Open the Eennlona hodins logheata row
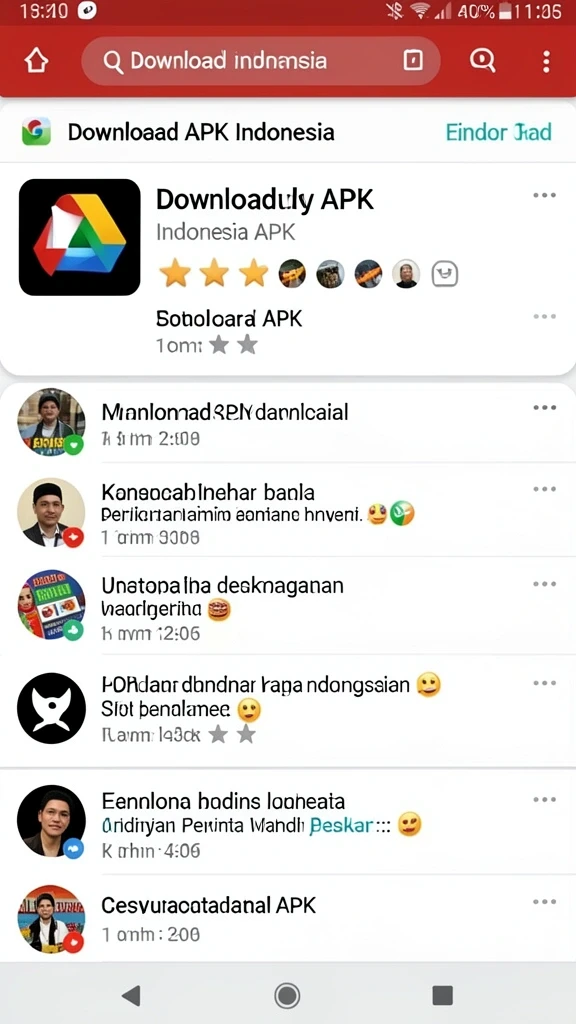Image resolution: width=576 pixels, height=1024 pixels. click(288, 822)
